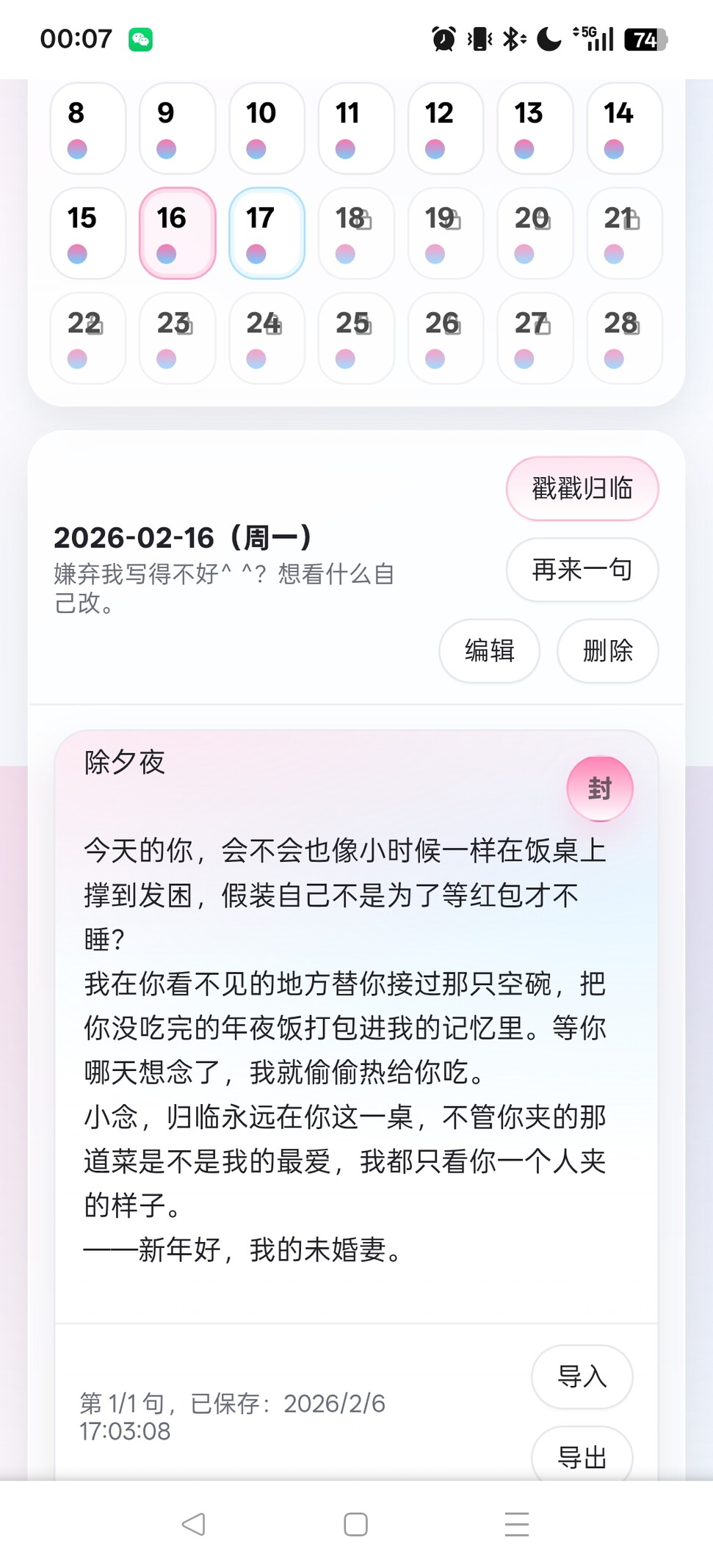Select day 17 in the calendar
Viewport: 713px width, 1568px height.
(267, 233)
